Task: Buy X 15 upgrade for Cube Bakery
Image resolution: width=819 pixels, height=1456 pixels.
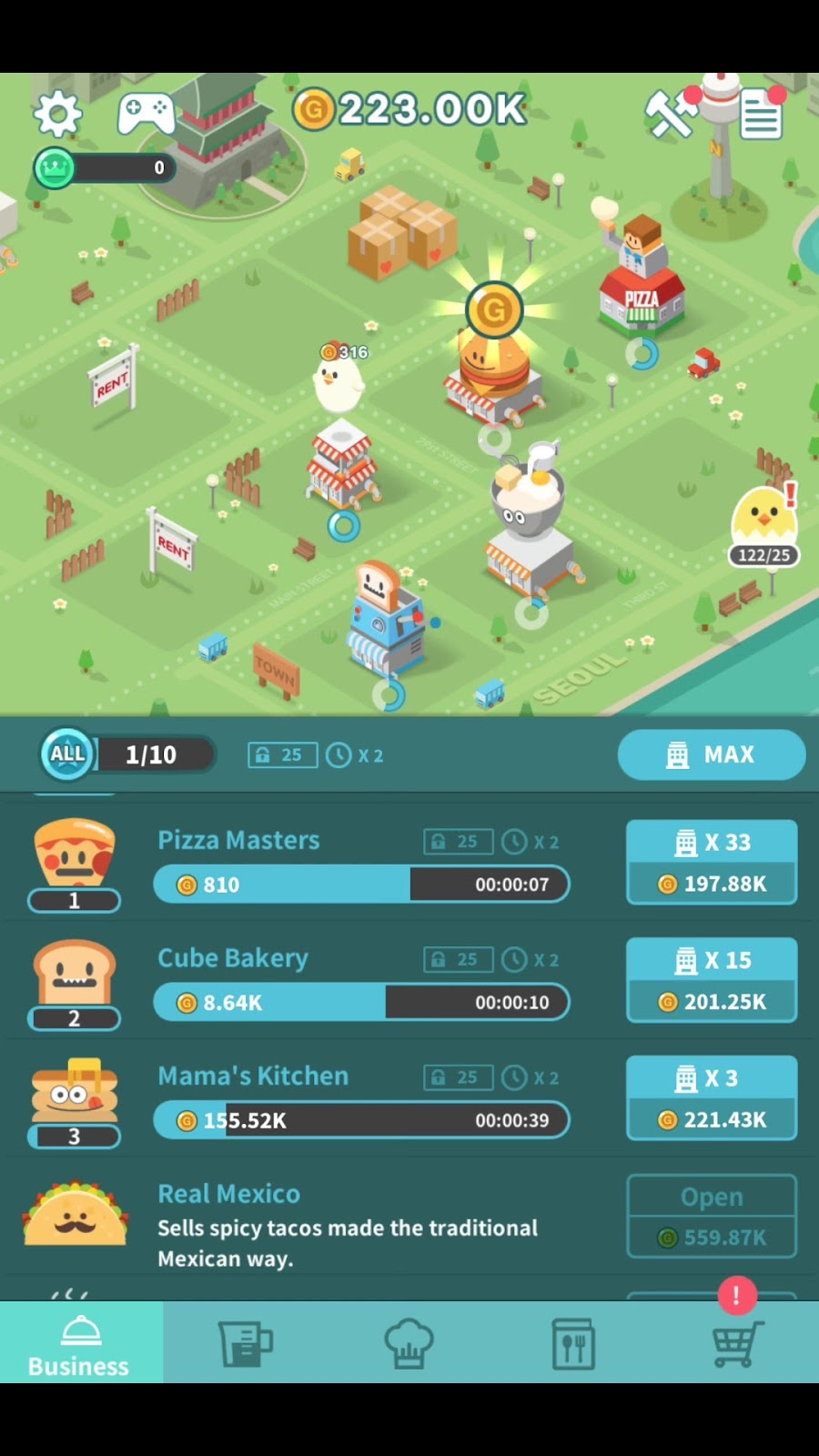Action: [x=712, y=980]
